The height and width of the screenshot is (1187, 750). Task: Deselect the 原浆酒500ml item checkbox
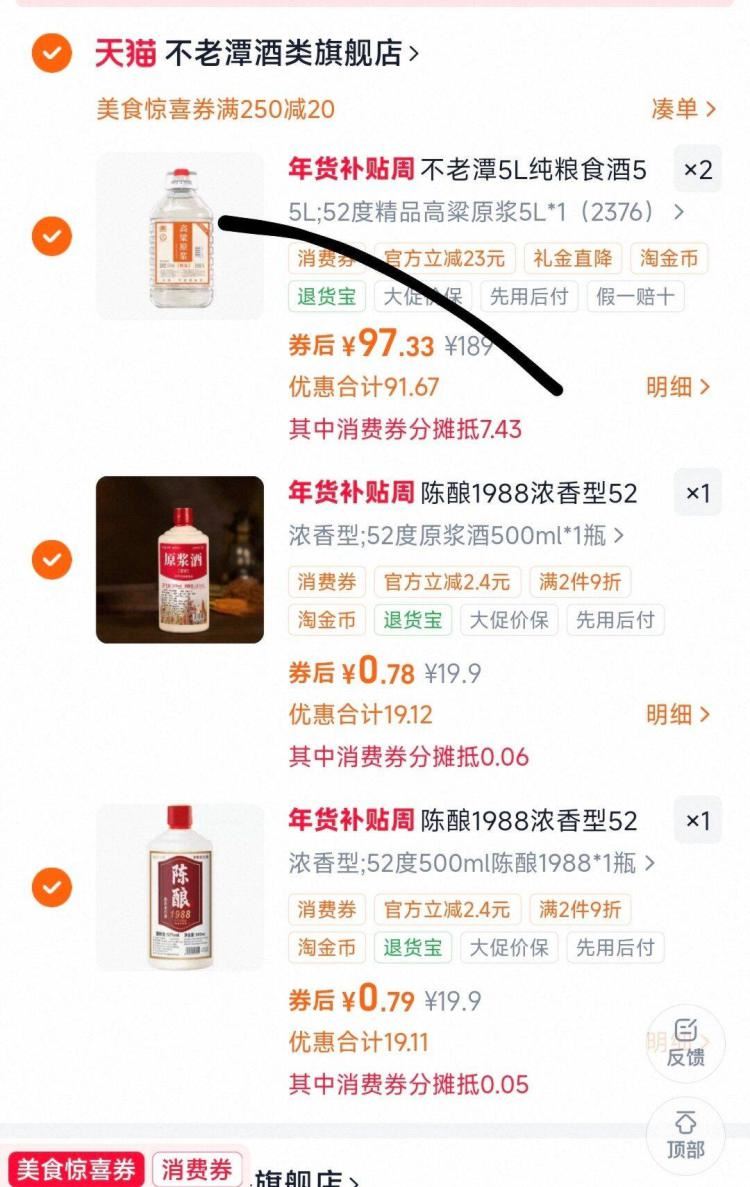[51, 559]
